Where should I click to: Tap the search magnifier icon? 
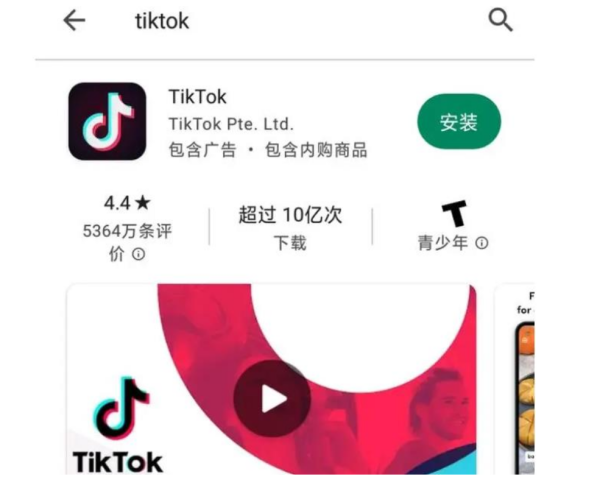click(x=500, y=20)
